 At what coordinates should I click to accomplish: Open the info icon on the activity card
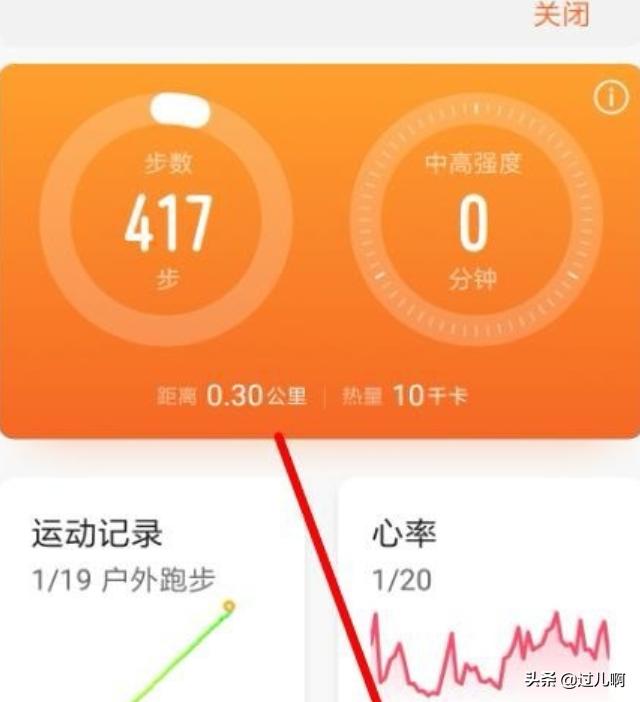coord(609,98)
